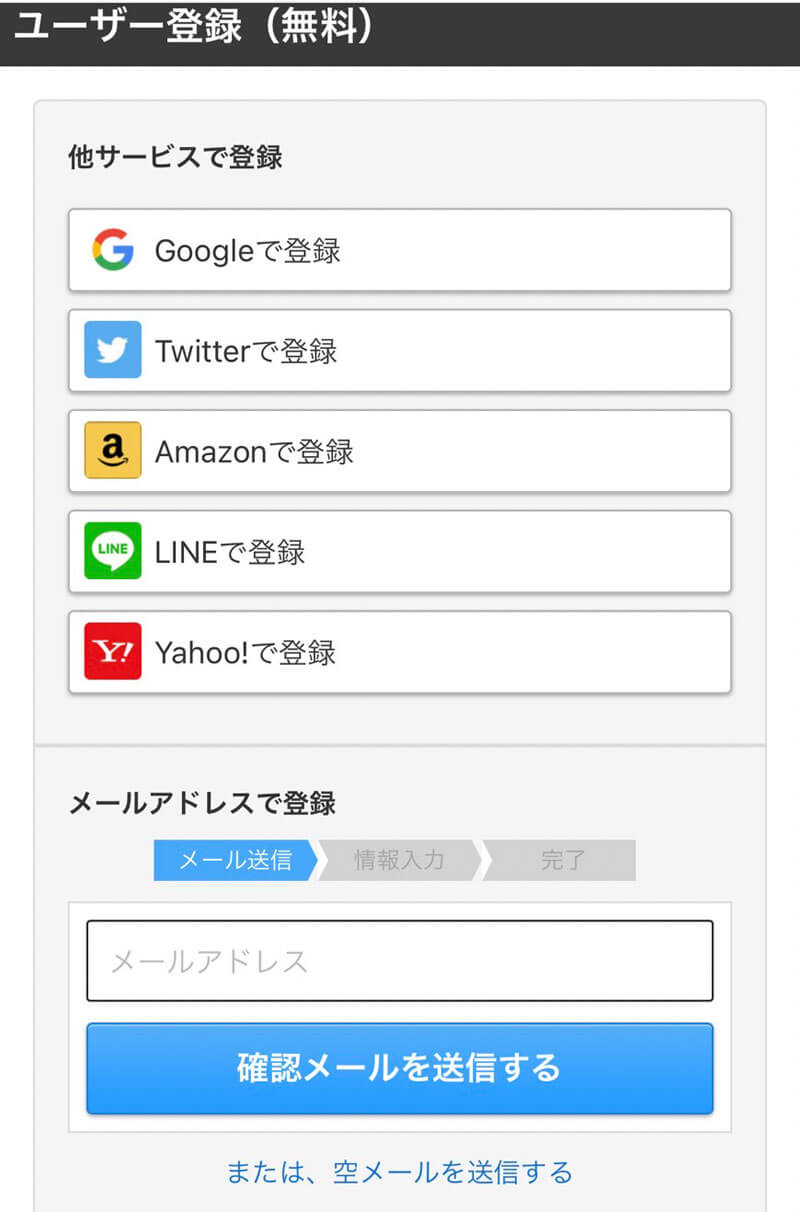Register using your Yahoo! account

(x=400, y=651)
